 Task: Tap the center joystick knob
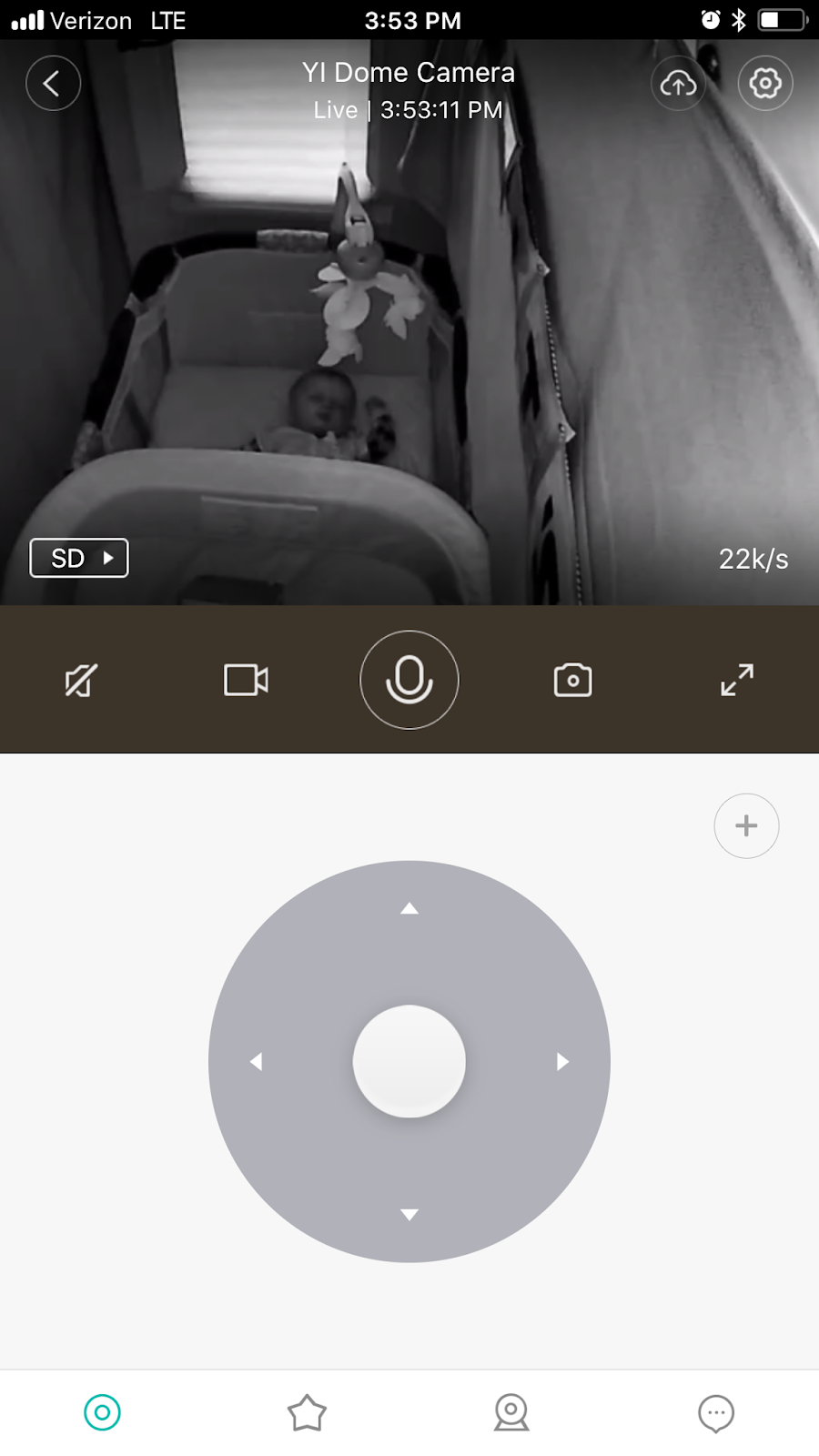pyautogui.click(x=409, y=1061)
